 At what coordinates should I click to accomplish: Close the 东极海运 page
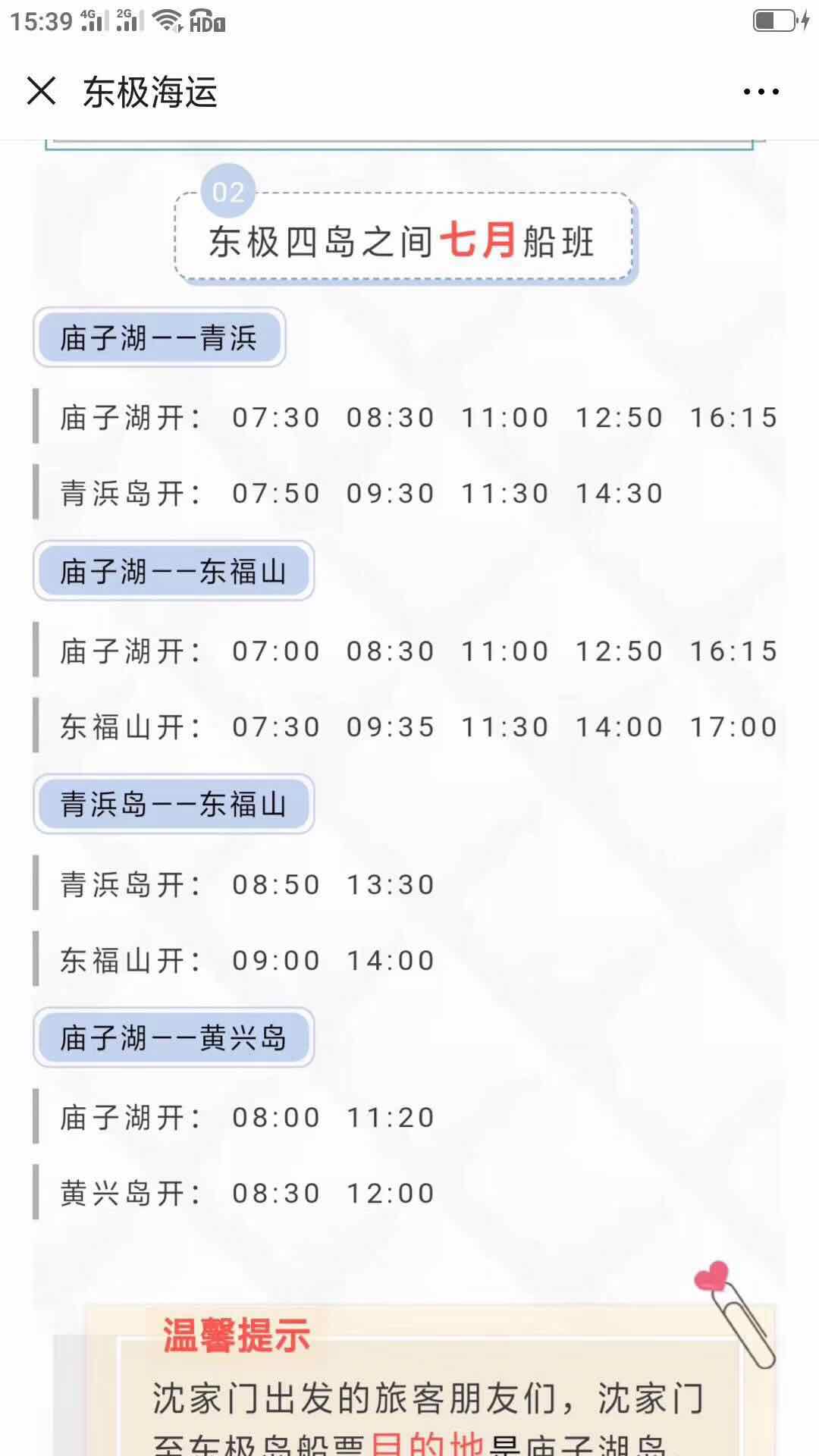[x=41, y=91]
